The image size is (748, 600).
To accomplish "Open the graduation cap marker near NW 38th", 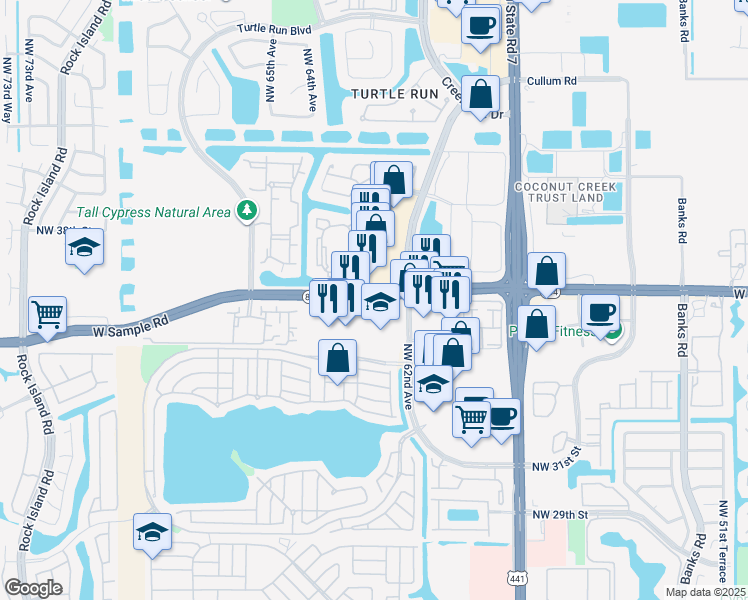I will point(85,248).
